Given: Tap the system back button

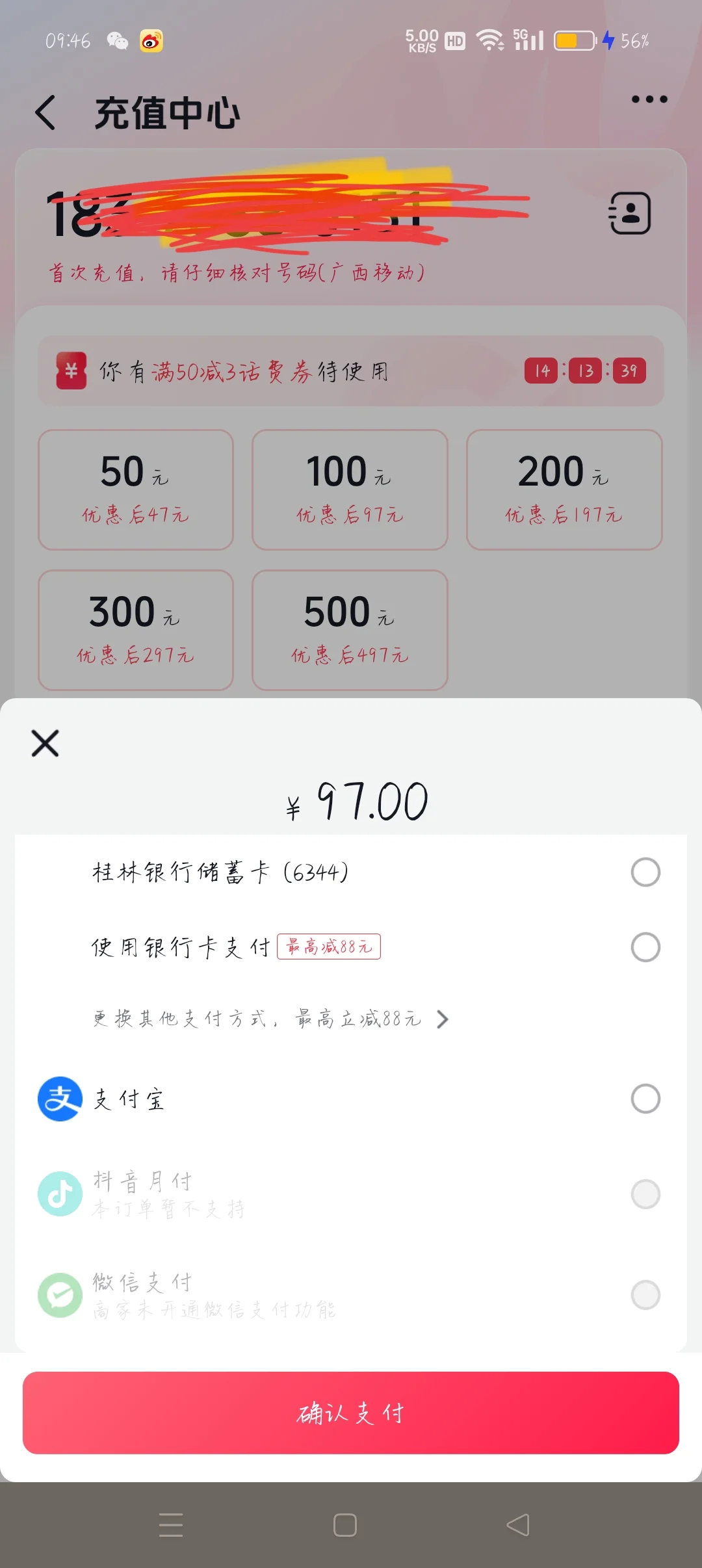Looking at the screenshot, I should pyautogui.click(x=518, y=1525).
